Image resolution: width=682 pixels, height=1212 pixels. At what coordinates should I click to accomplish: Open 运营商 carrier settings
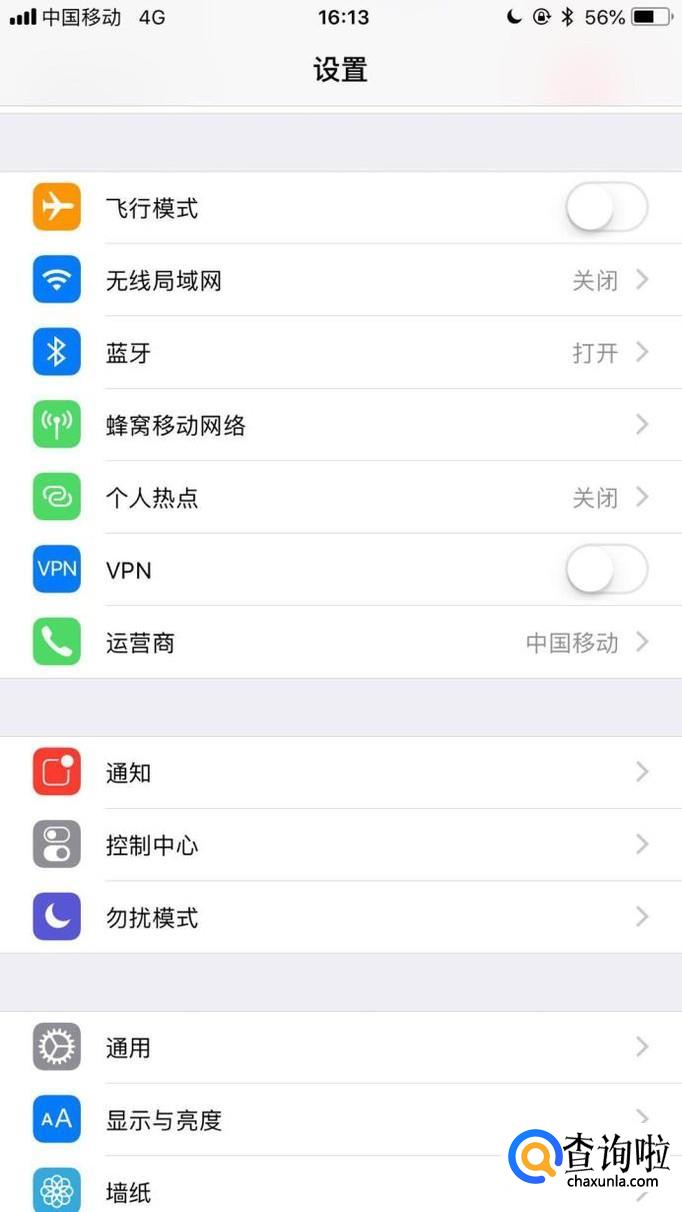pyautogui.click(x=340, y=642)
